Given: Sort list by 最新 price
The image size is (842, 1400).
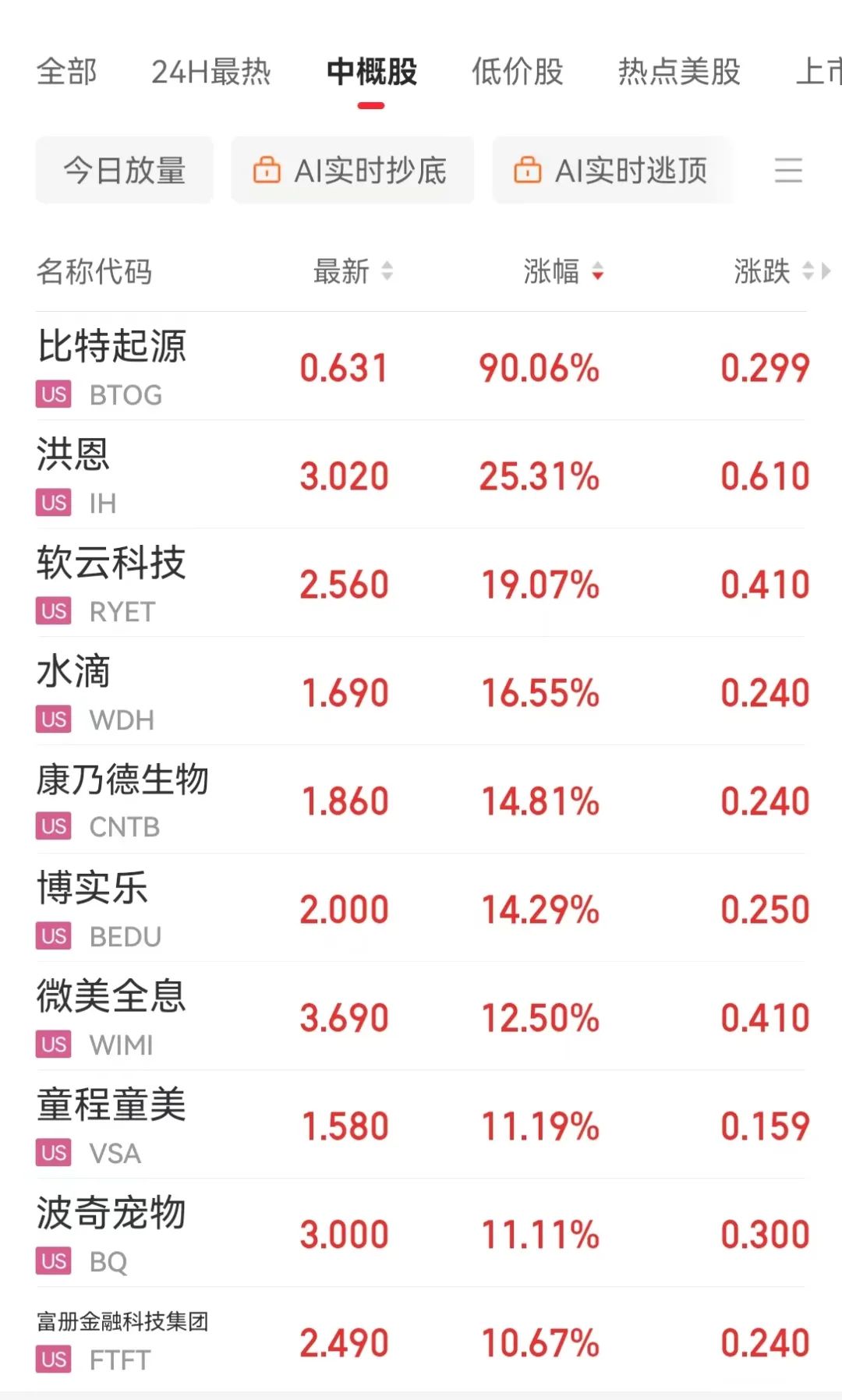Looking at the screenshot, I should (x=352, y=271).
